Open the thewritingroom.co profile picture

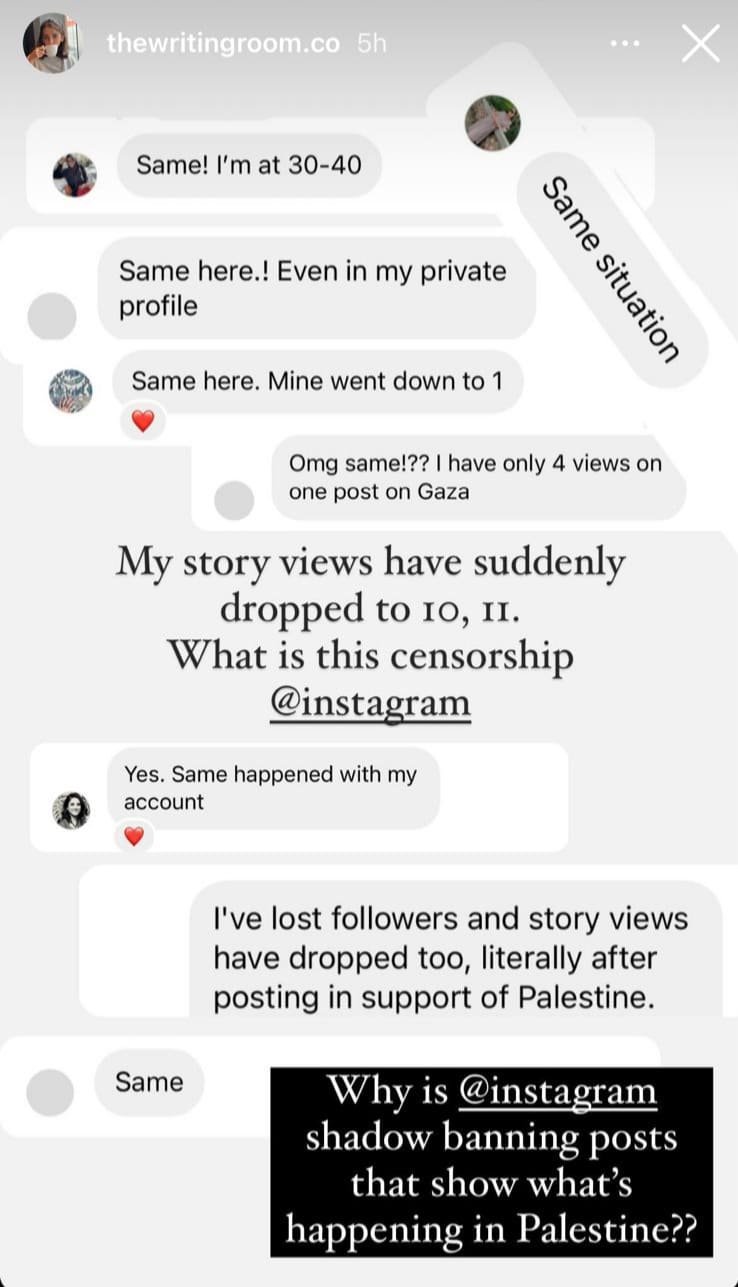[51, 43]
